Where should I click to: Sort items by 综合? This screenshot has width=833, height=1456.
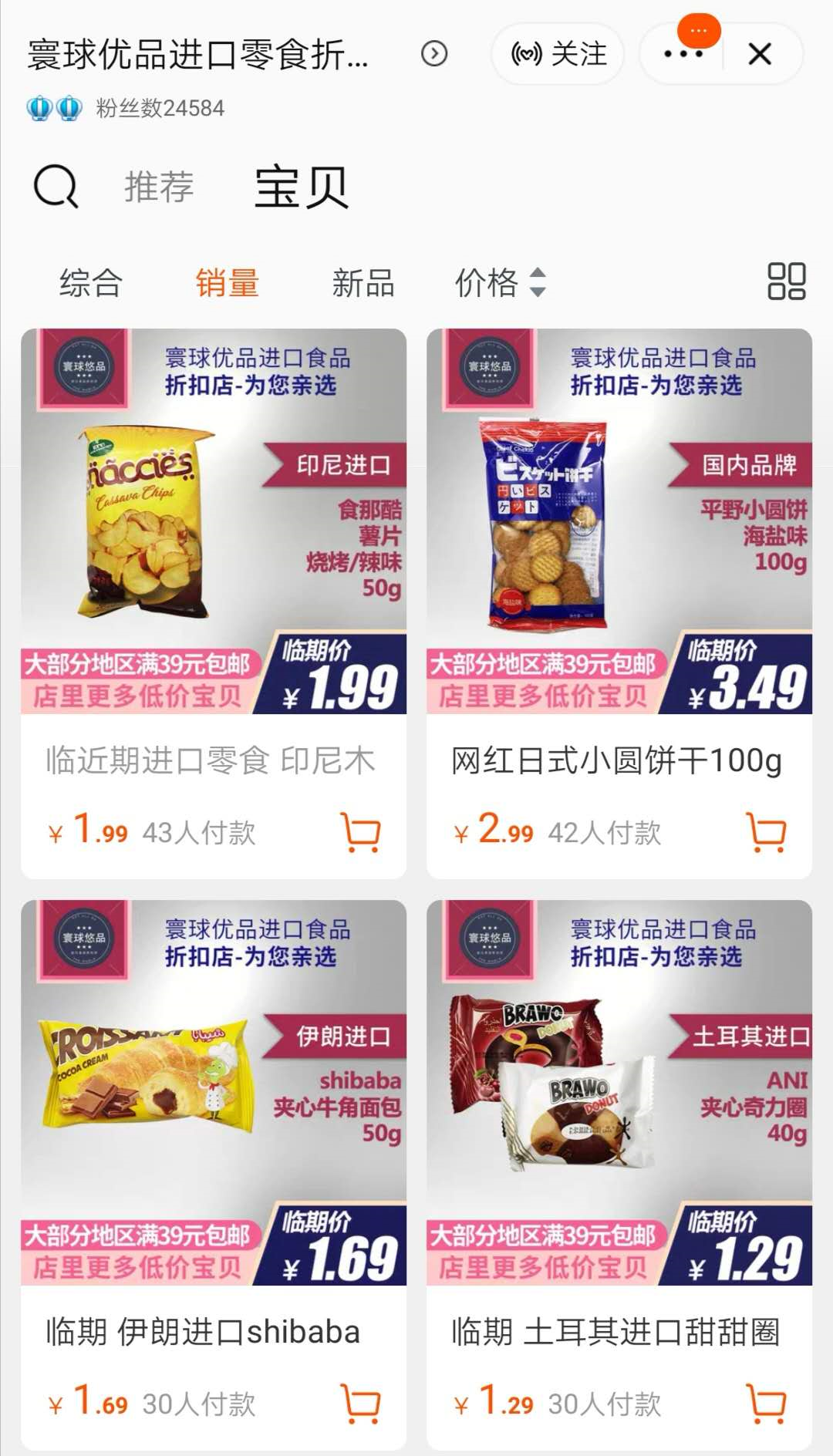coord(91,282)
